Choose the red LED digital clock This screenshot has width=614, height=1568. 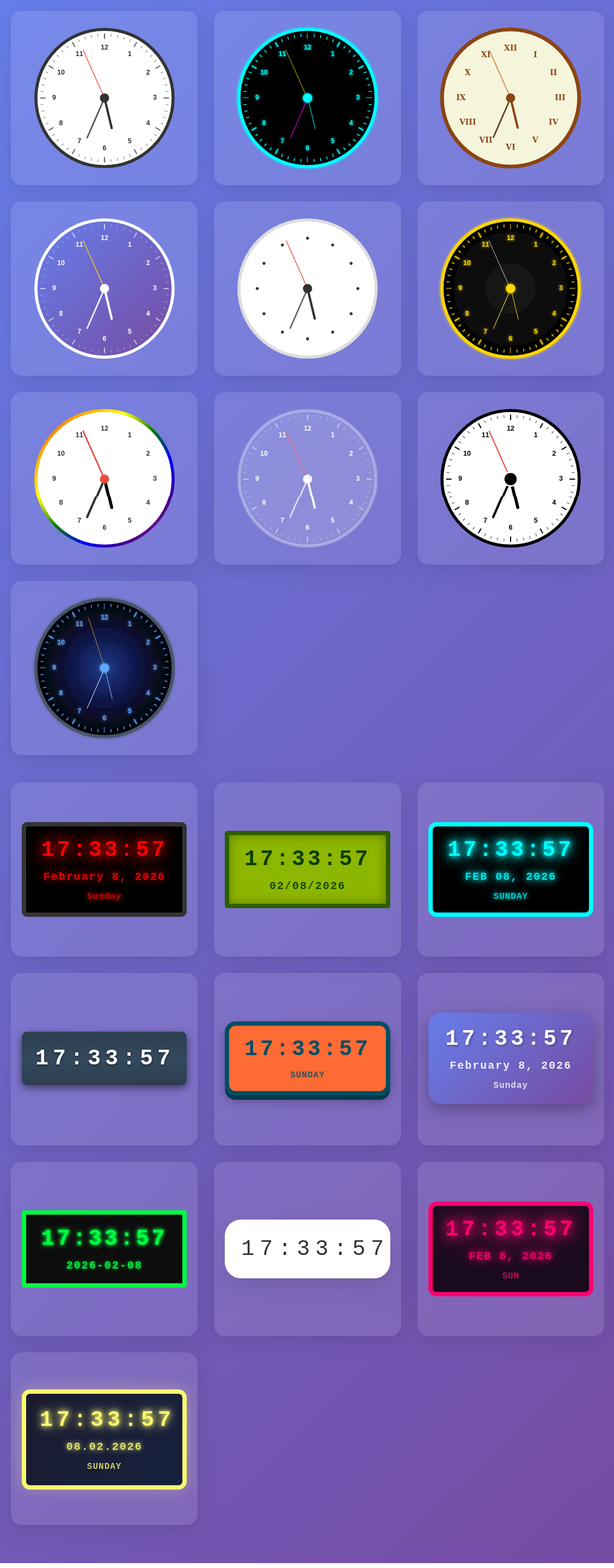coord(104,869)
